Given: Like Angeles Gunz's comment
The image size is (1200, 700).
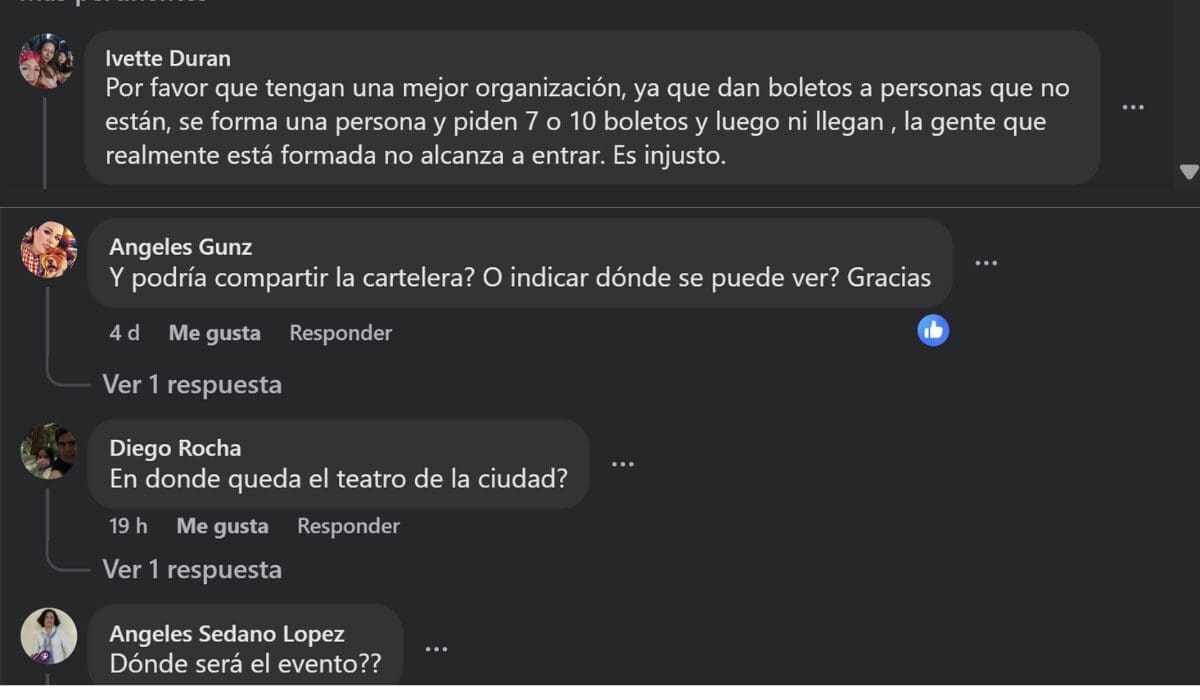Looking at the screenshot, I should pos(214,333).
